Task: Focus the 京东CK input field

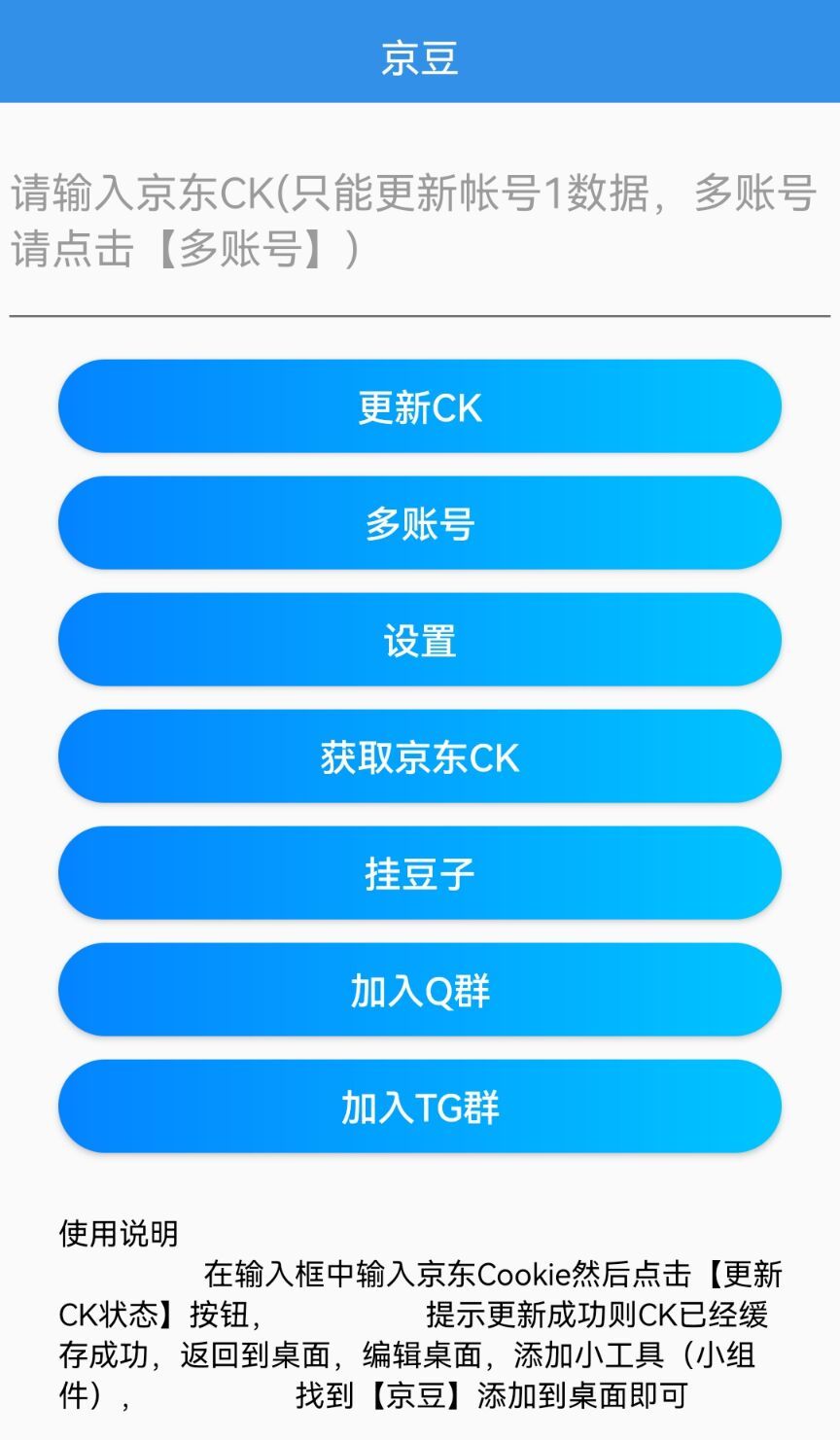Action: pos(419,222)
